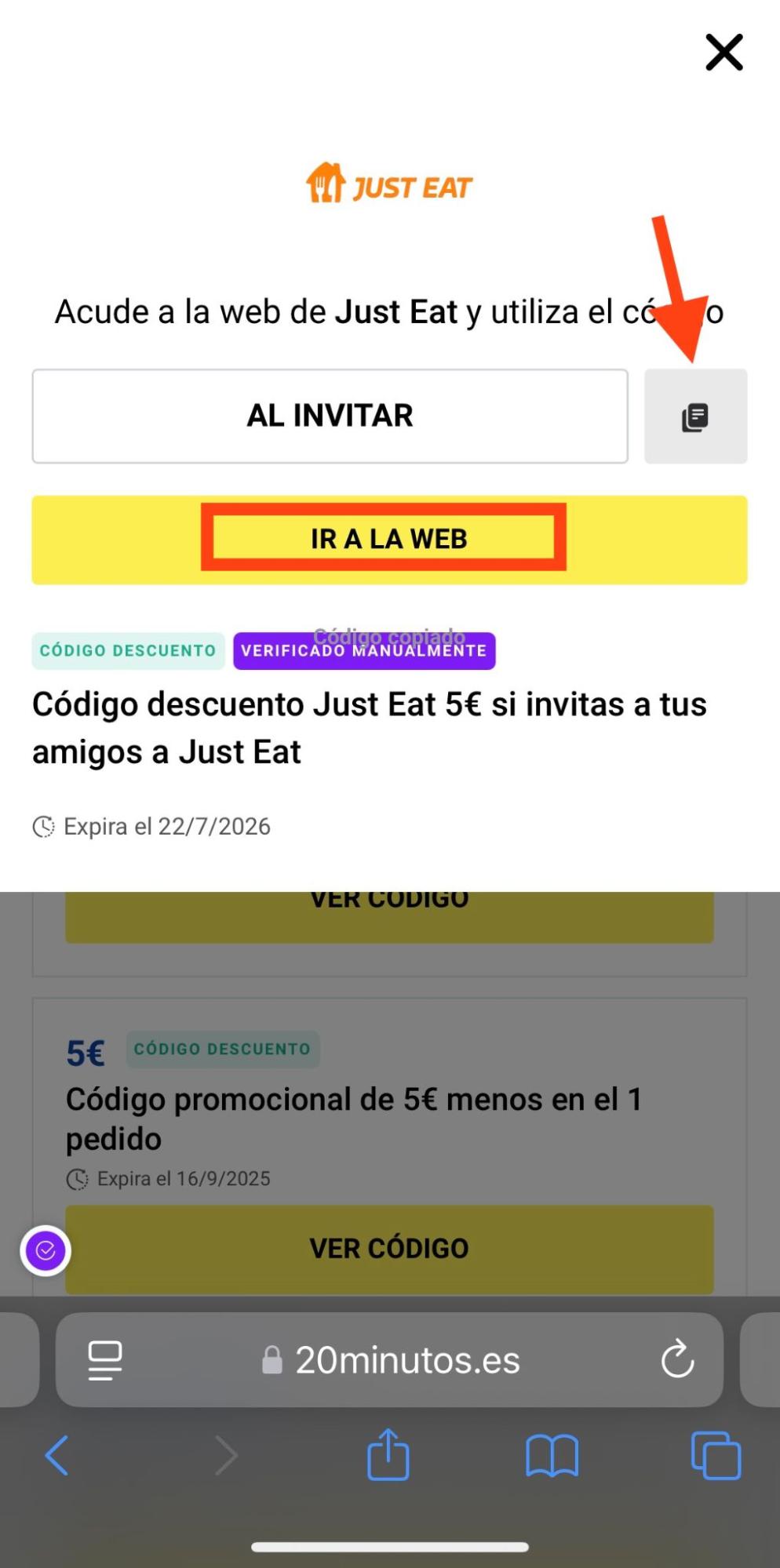Copy the AL INVITAR discount code
This screenshot has width=780, height=1568.
695,417
